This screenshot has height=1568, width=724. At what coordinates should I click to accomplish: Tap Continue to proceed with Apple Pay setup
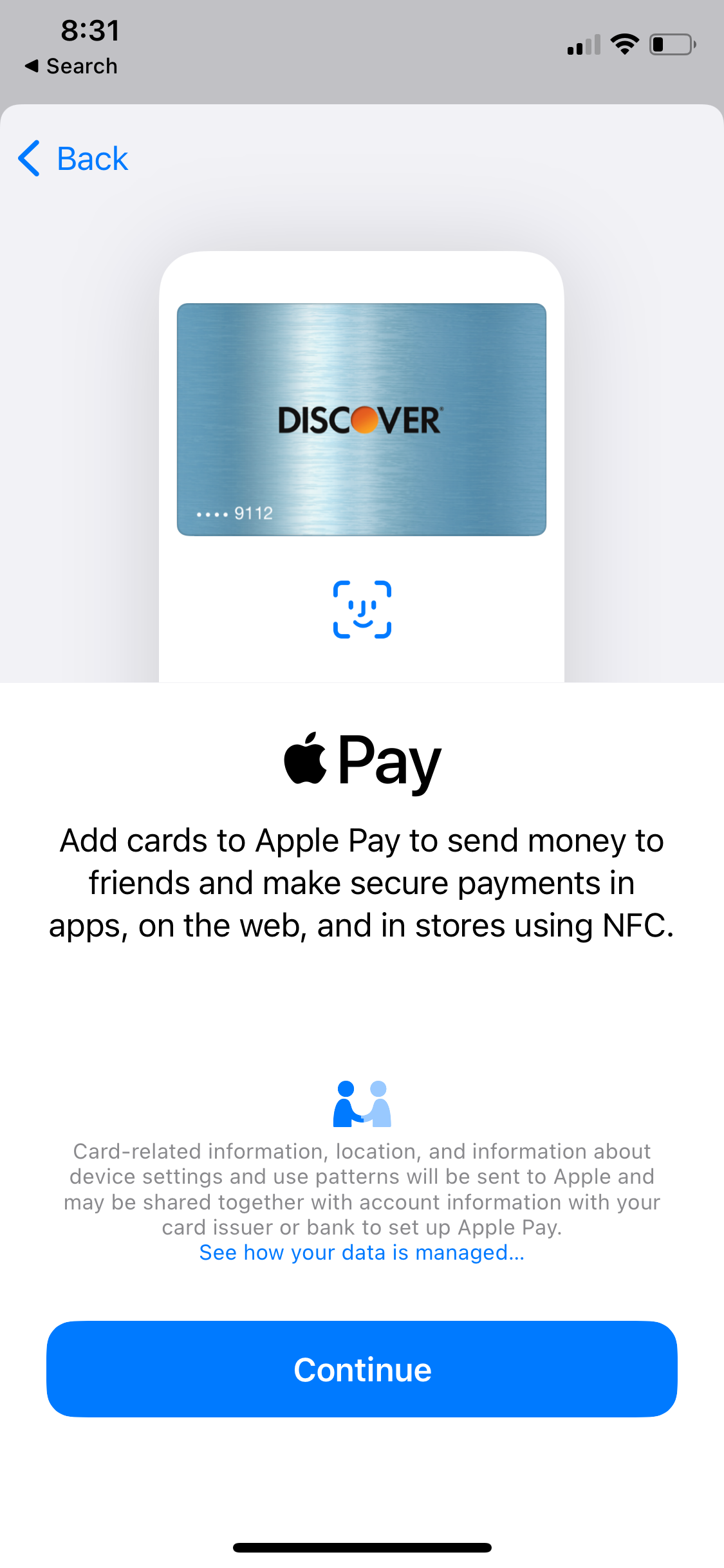pos(362,1368)
